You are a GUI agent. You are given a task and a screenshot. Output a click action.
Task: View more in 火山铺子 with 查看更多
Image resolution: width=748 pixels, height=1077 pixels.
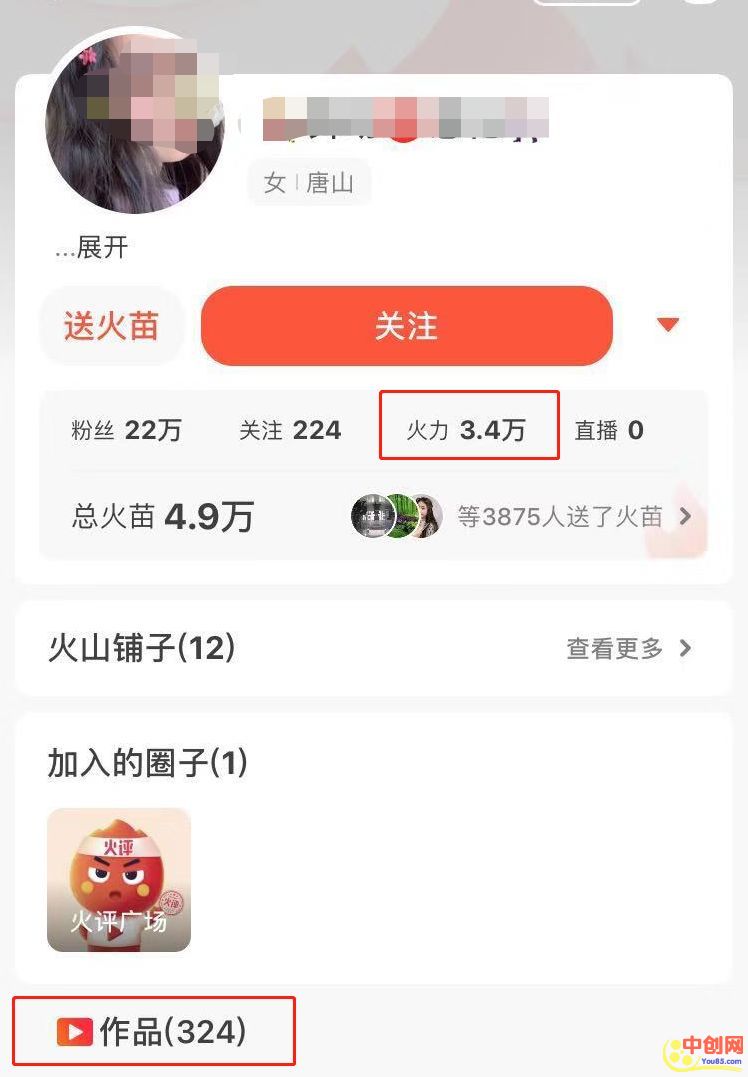tap(629, 648)
